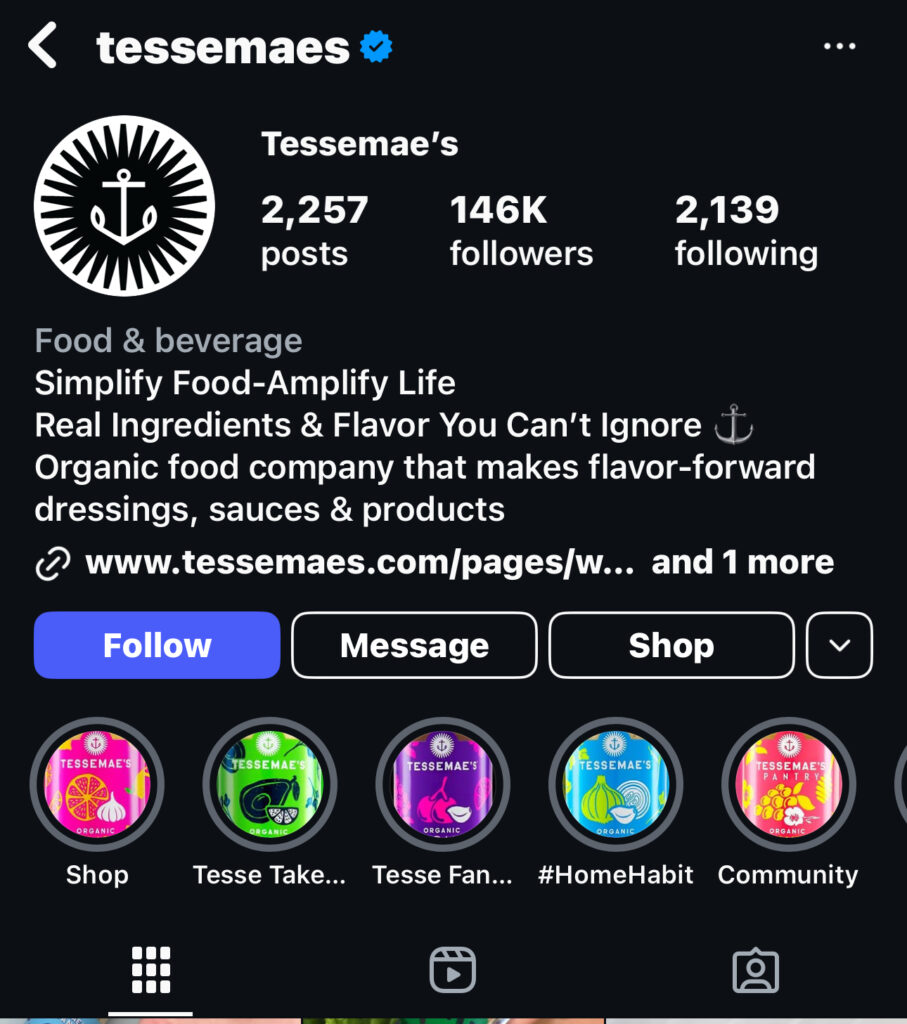Open the following list
The width and height of the screenshot is (907, 1024).
coord(746,230)
